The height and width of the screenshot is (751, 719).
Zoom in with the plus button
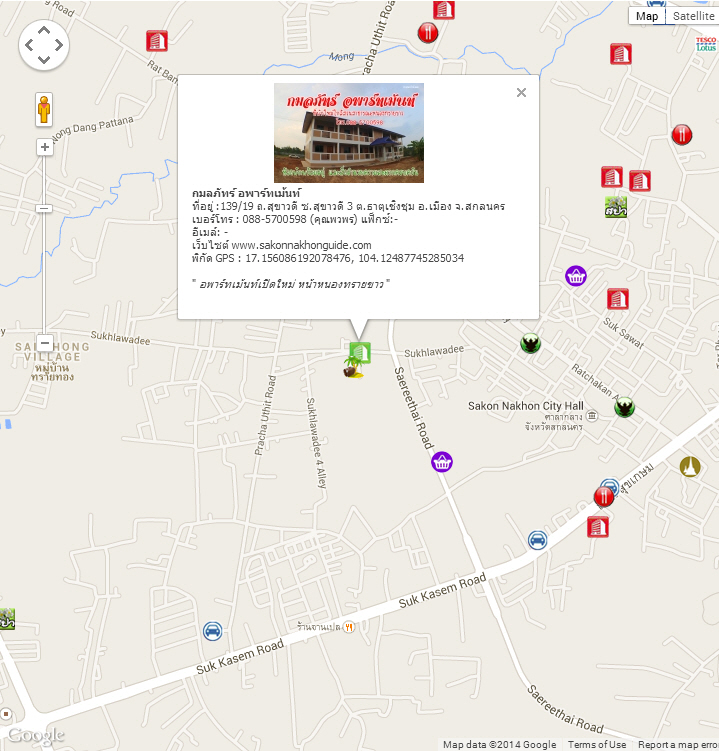[x=44, y=147]
